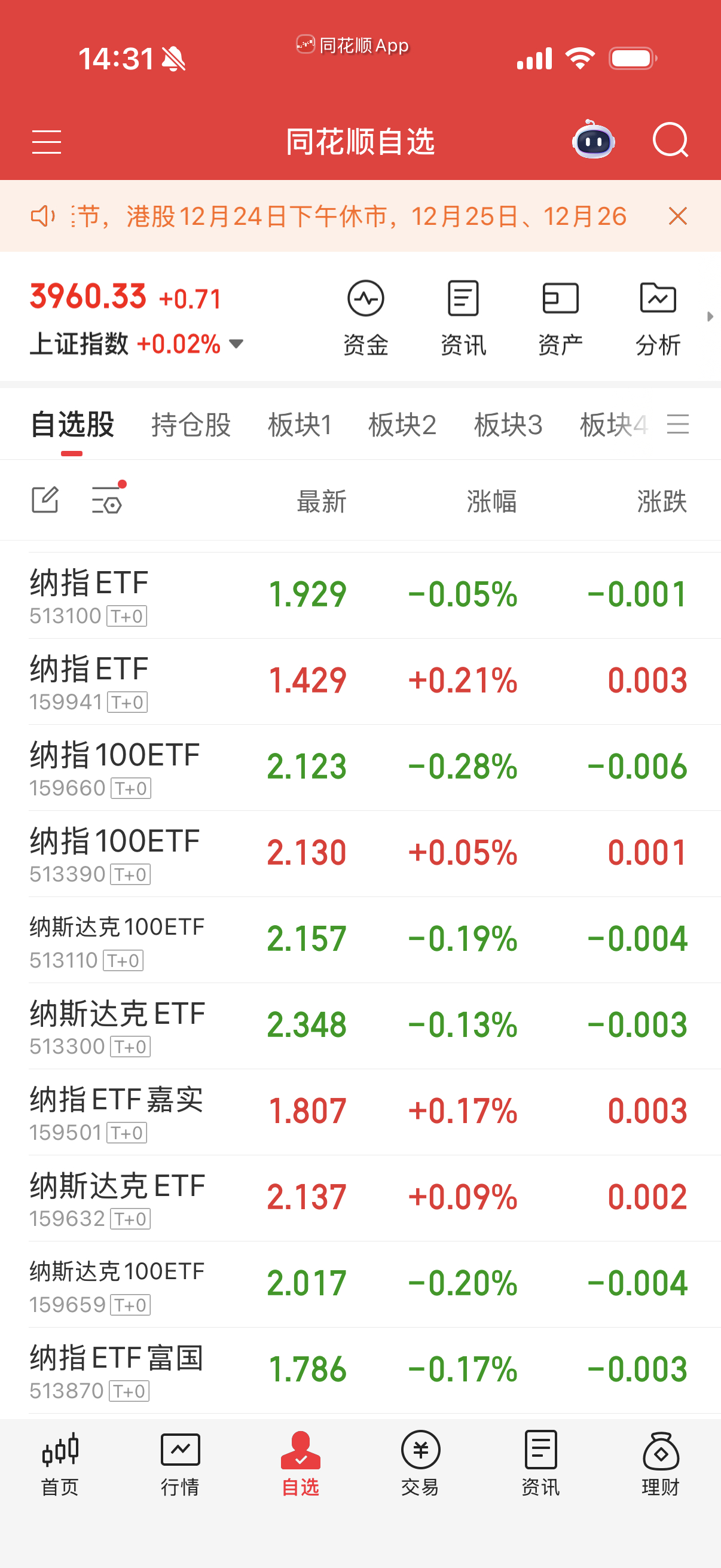Viewport: 721px width, 1568px height.
Task: Expand more shortcuts with the right arrow
Action: tap(711, 316)
